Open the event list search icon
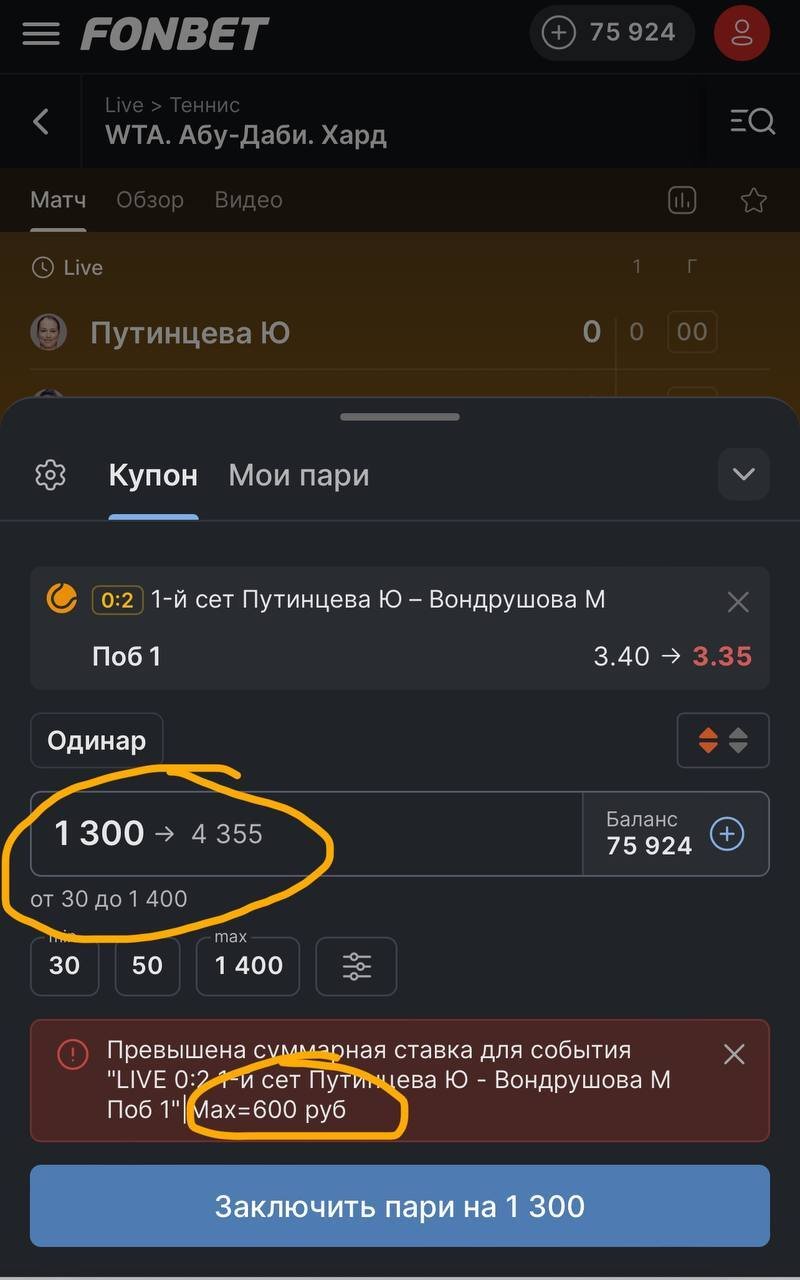Image resolution: width=800 pixels, height=1280 pixels. 752,122
